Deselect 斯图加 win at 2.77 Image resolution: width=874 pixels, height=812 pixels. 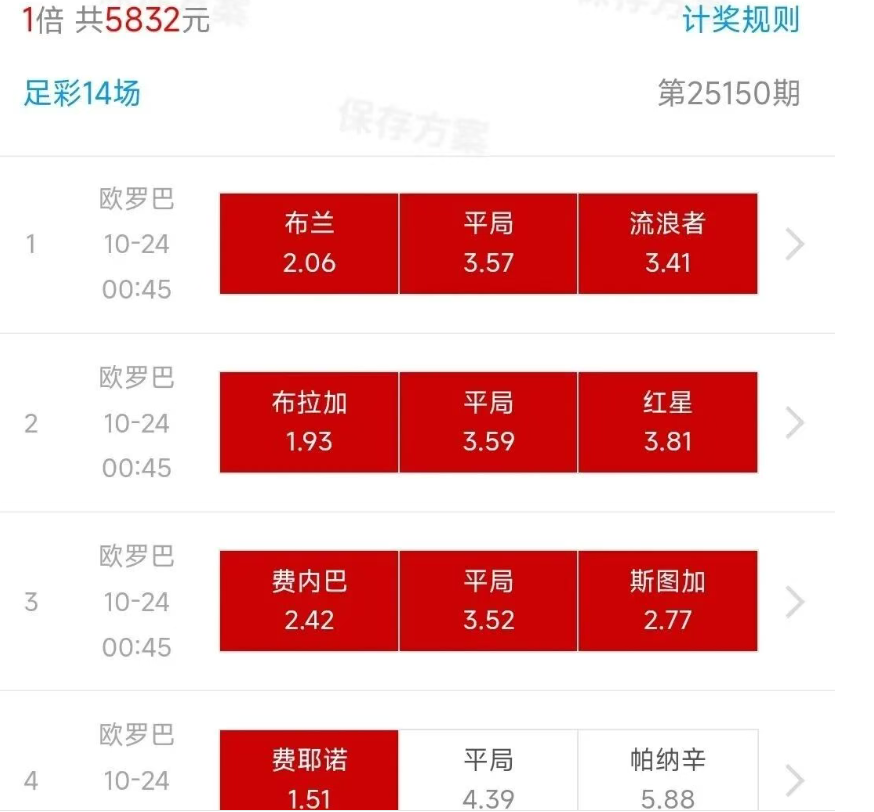tap(667, 600)
